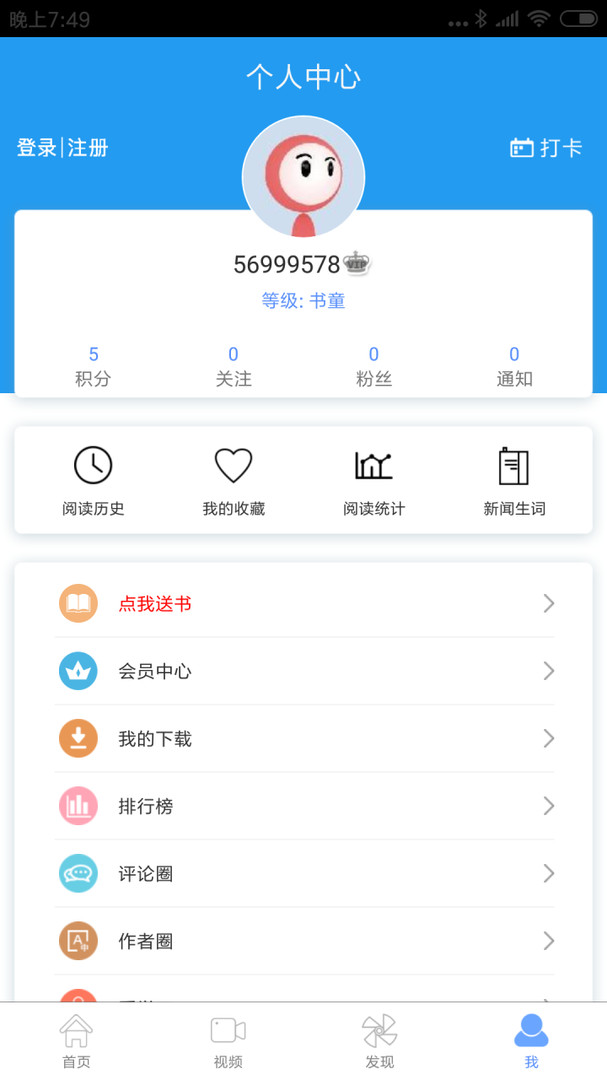The image size is (607, 1080).
Task: Open the 点我送书 row
Action: click(x=304, y=603)
